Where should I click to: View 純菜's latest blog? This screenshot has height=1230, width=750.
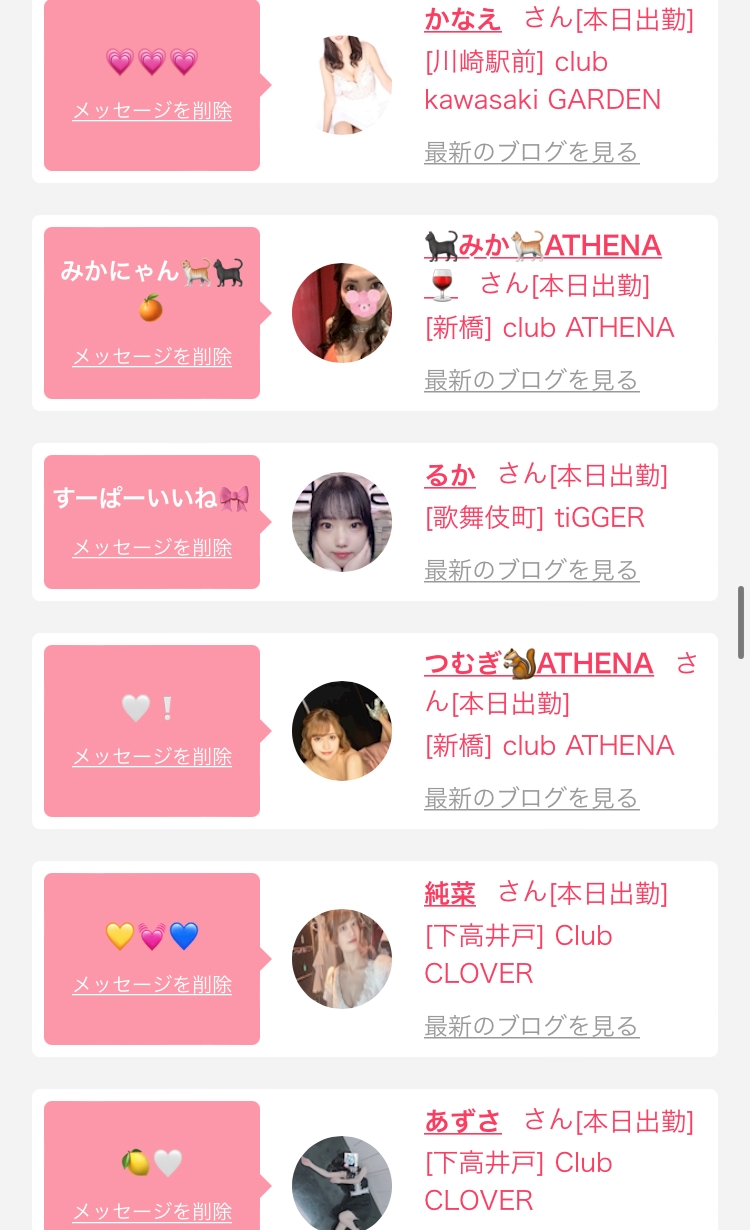click(531, 1027)
